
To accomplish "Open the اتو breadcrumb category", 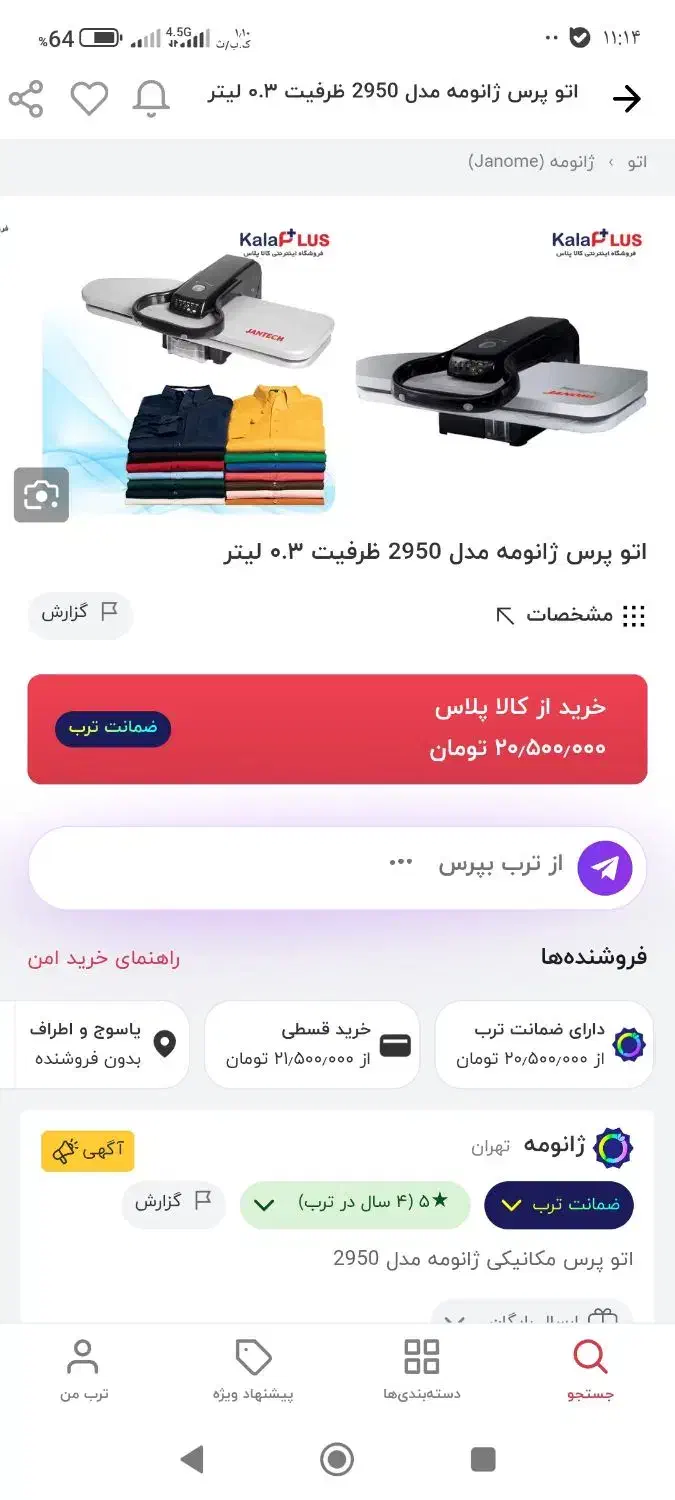I will (637, 162).
